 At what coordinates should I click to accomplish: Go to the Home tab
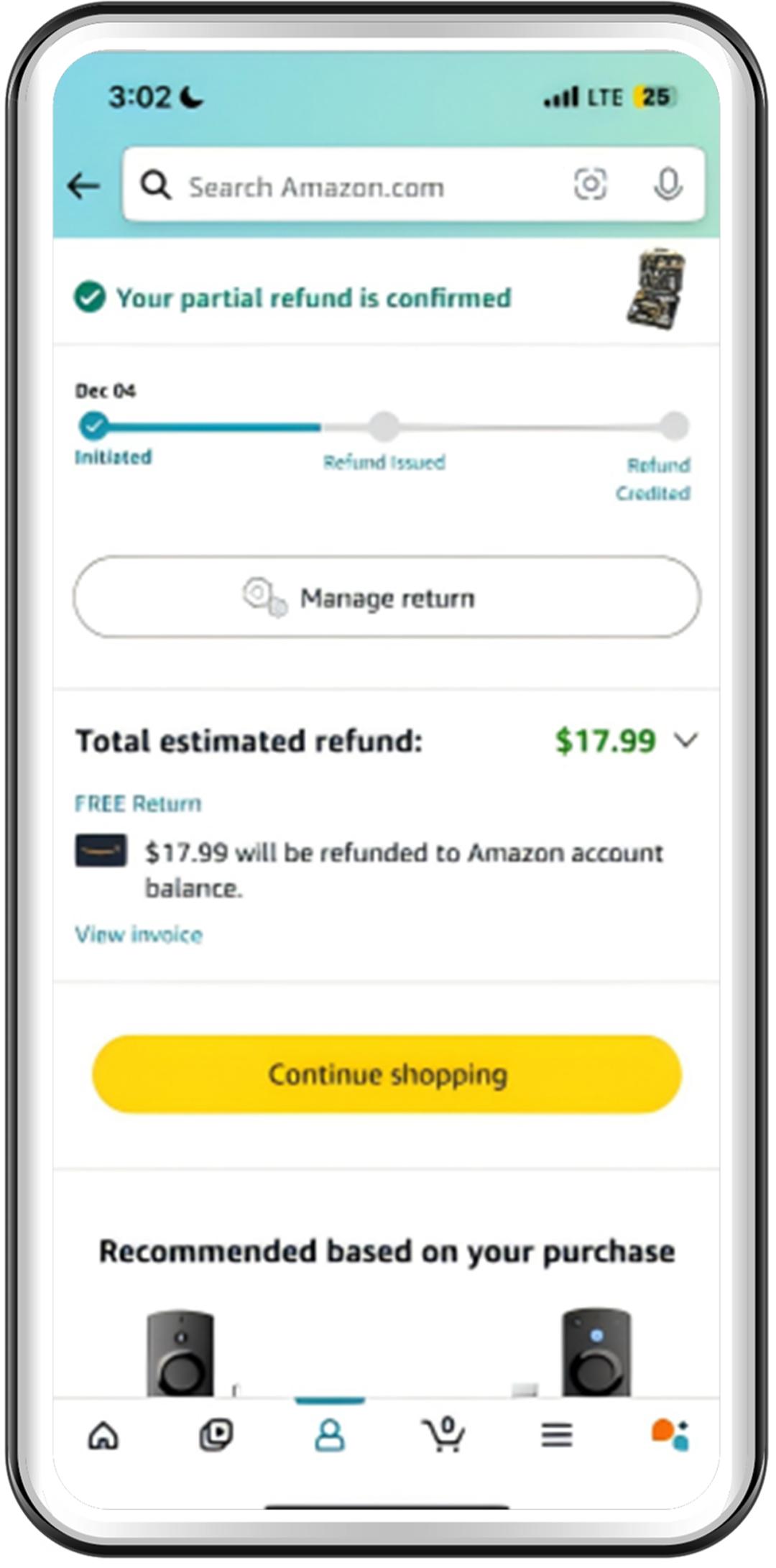tap(103, 1436)
